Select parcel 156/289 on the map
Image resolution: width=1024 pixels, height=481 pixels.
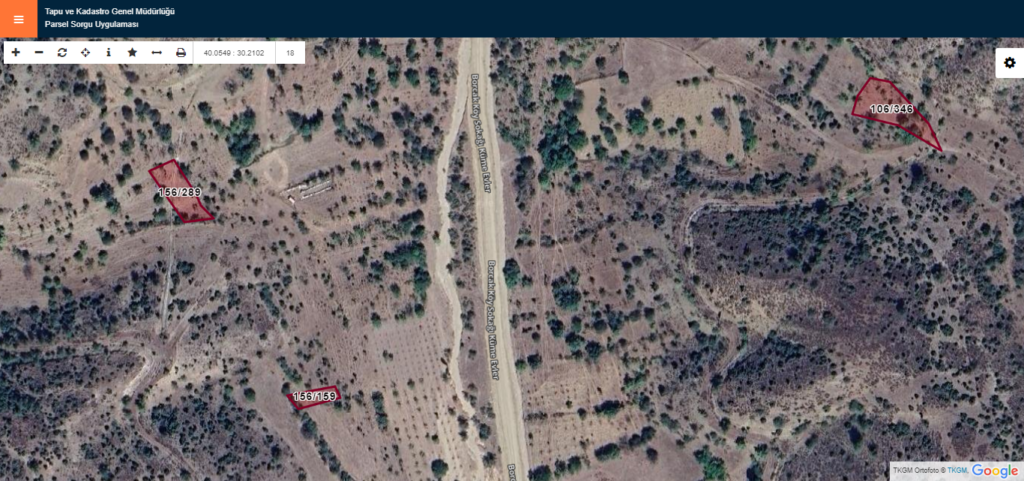point(181,192)
